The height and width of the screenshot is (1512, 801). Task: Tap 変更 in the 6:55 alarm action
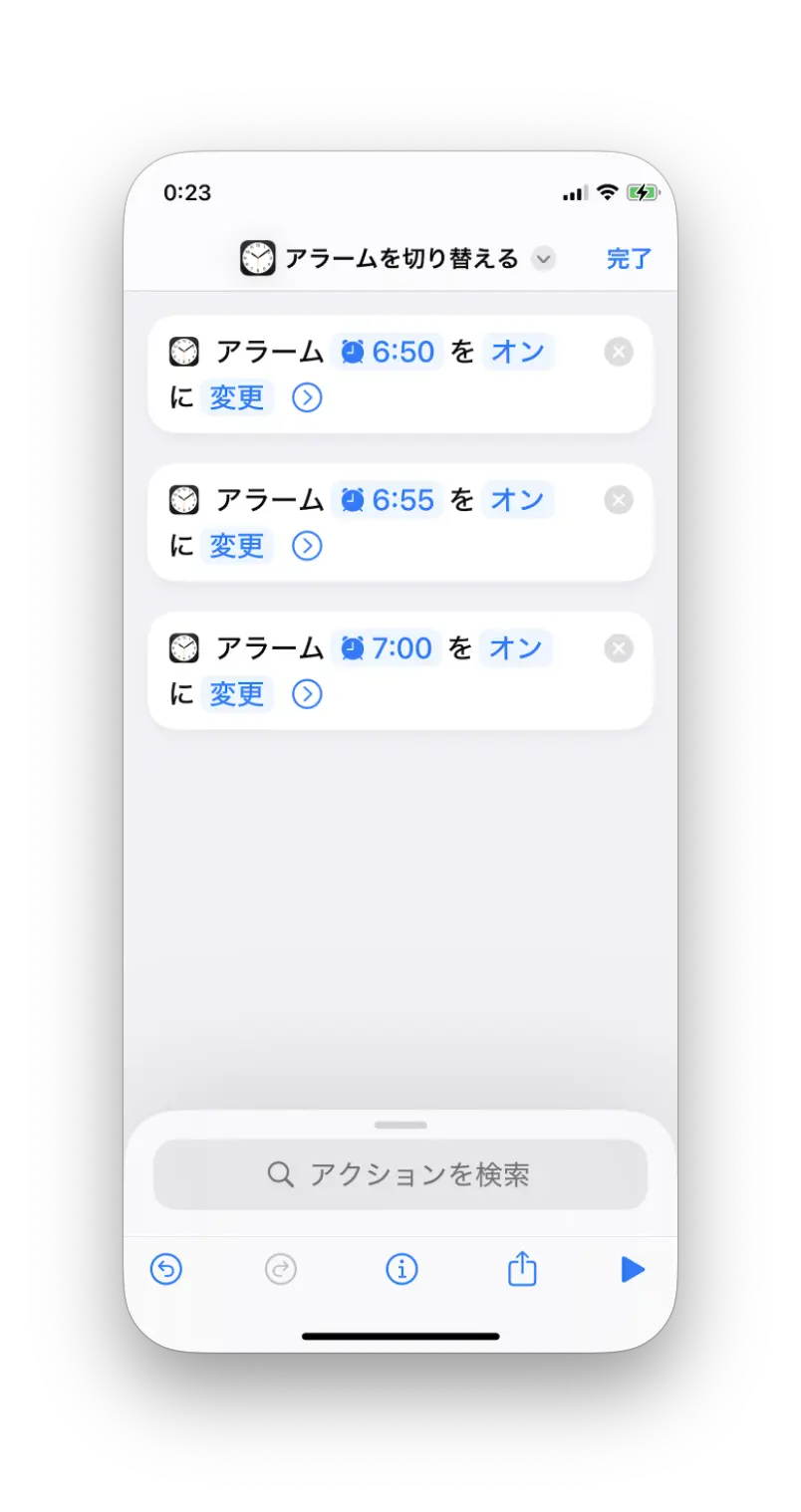point(237,546)
